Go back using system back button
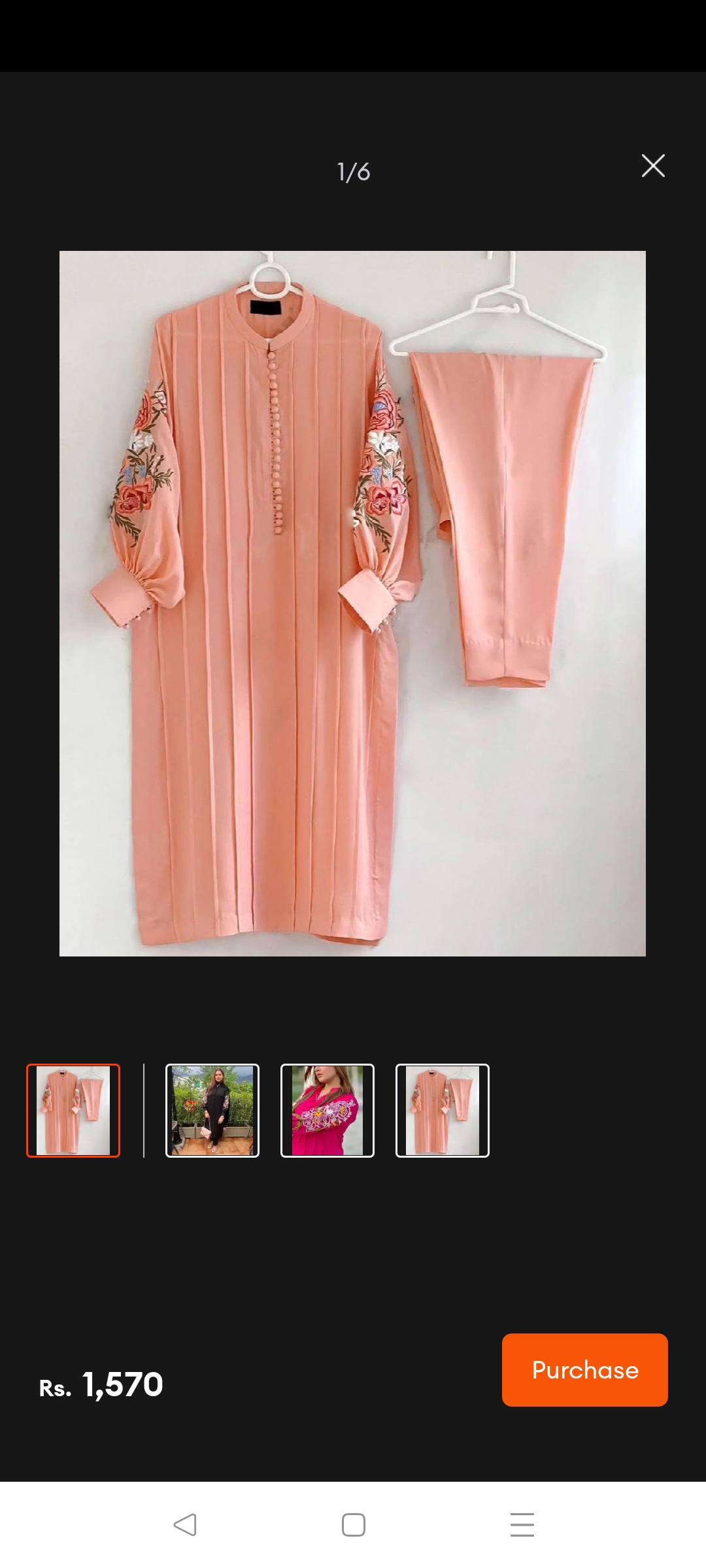Image resolution: width=706 pixels, height=1568 pixels. click(185, 1525)
